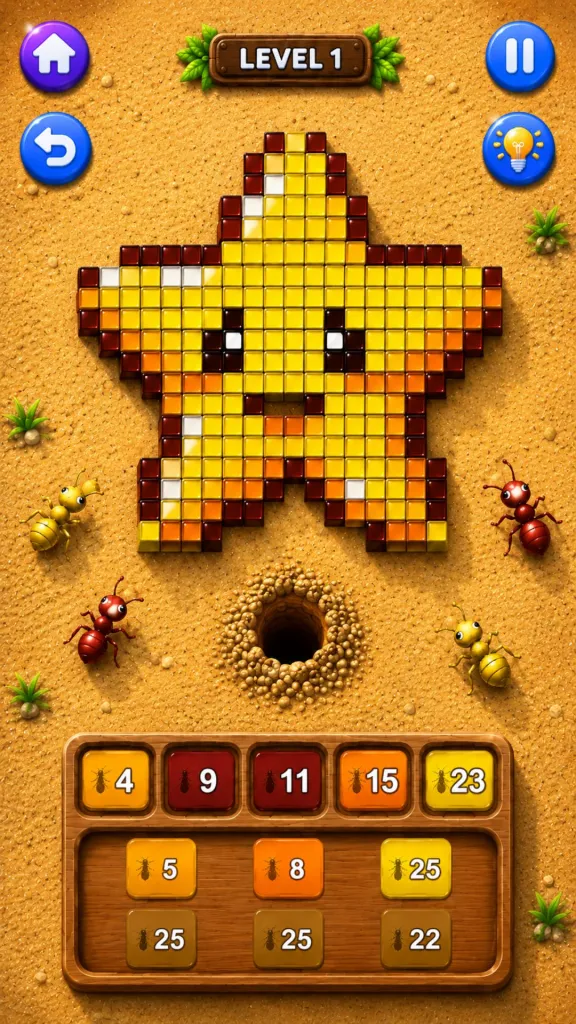Viewport: 576px width, 1024px height.
Task: Select the amber ant tile numbered 5
Action: [161, 869]
